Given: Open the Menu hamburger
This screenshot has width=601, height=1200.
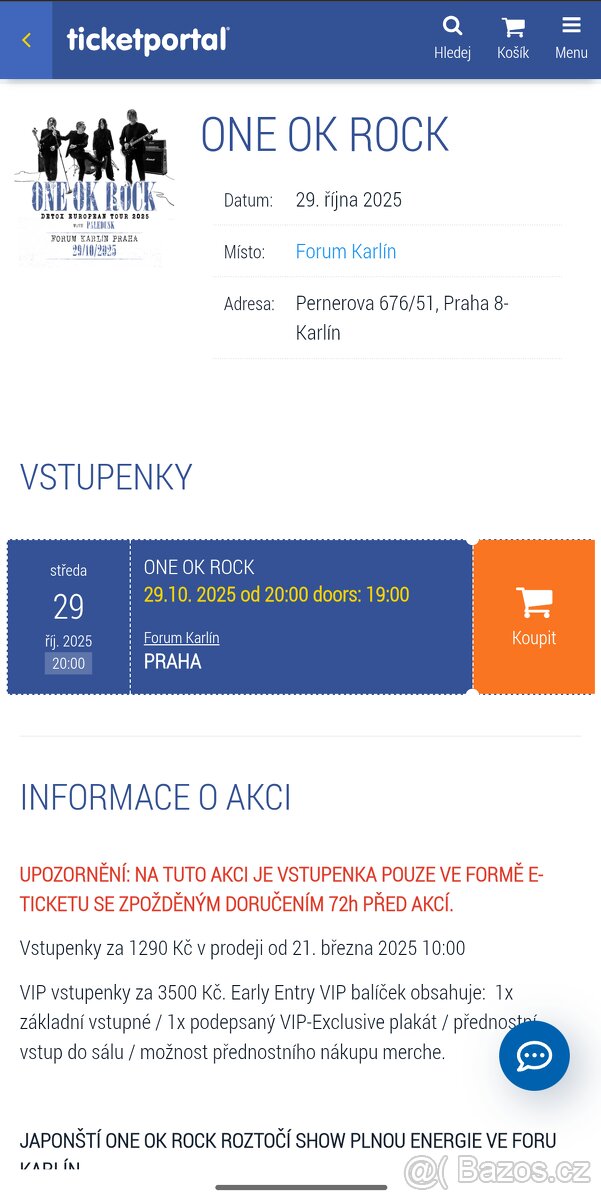Looking at the screenshot, I should point(571,38).
